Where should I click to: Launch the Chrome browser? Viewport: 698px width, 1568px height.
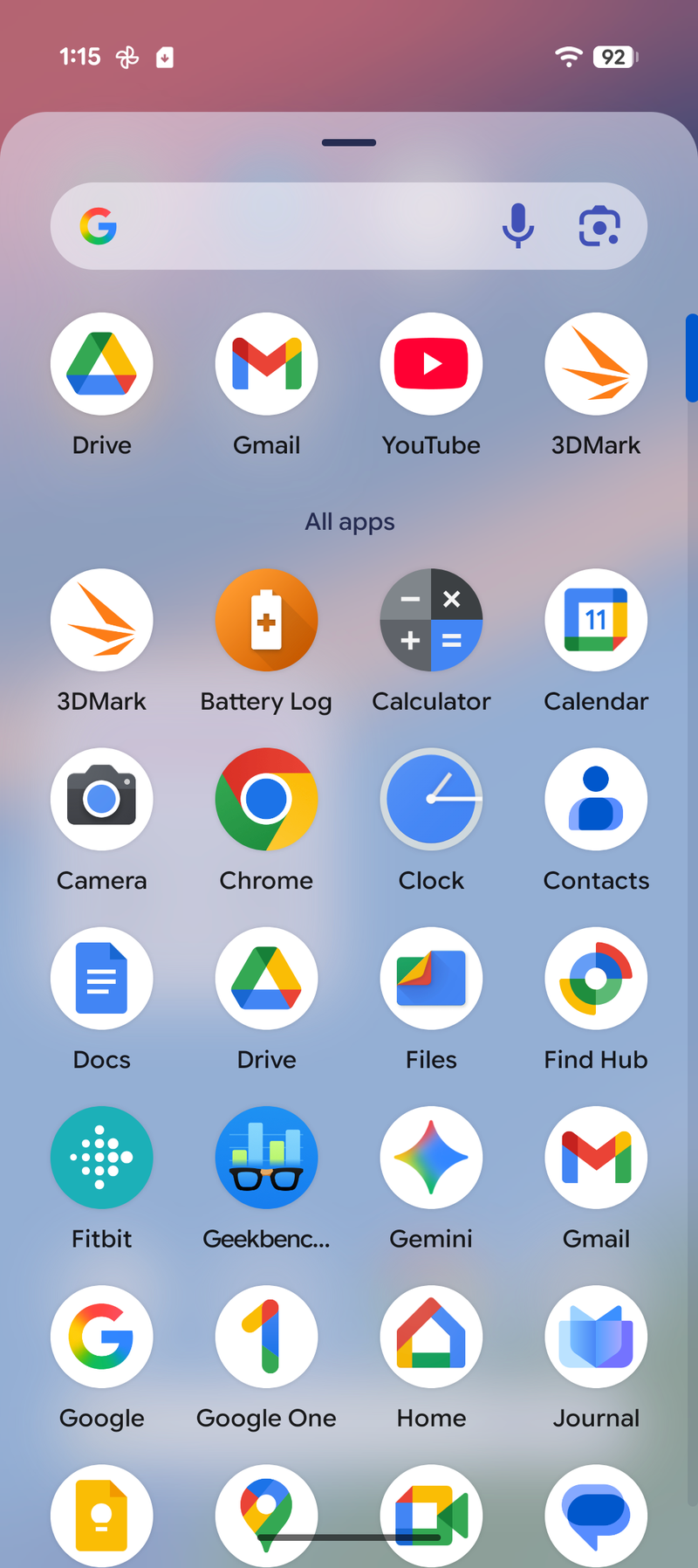pos(266,800)
